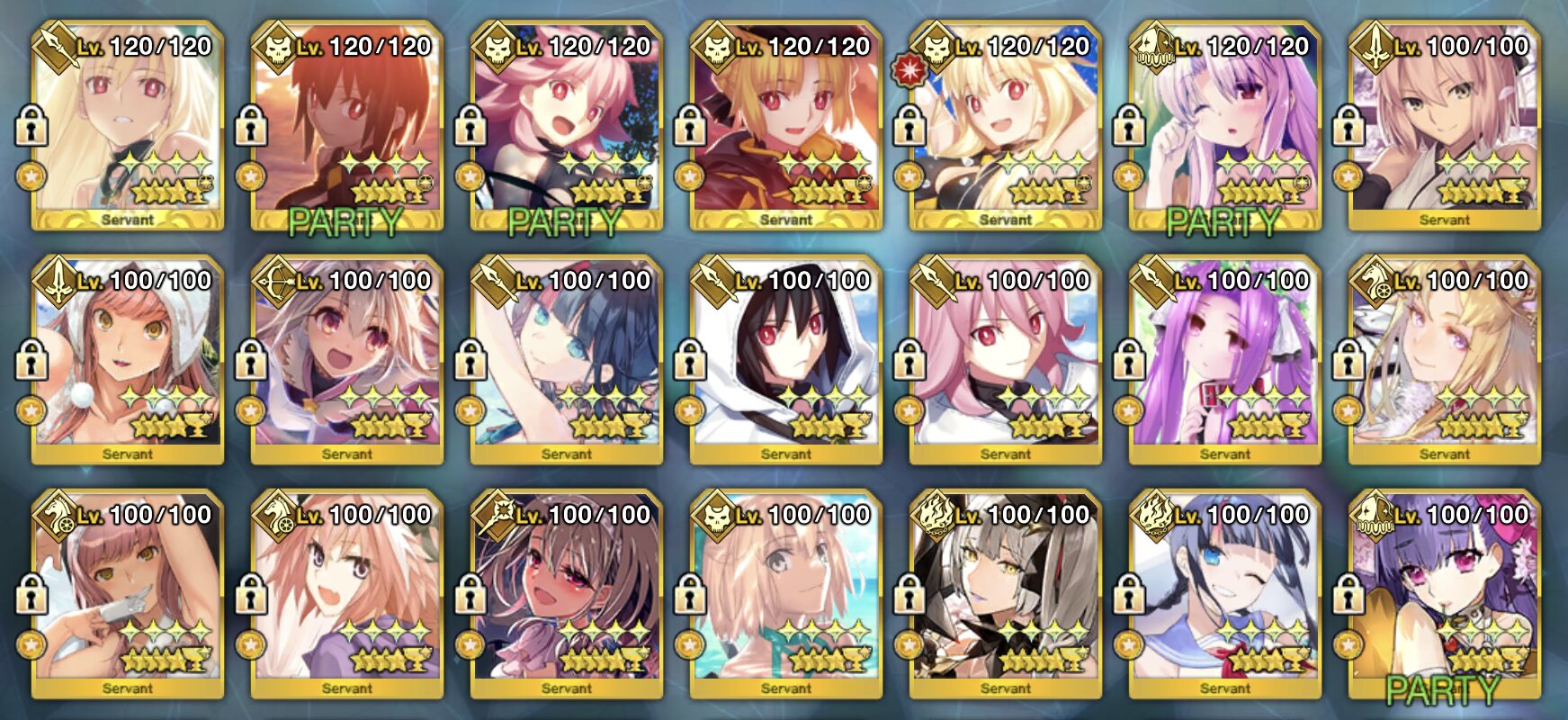This screenshot has width=1568, height=720.
Task: Open the caster-class brown-haired servant card
Action: pos(567,595)
